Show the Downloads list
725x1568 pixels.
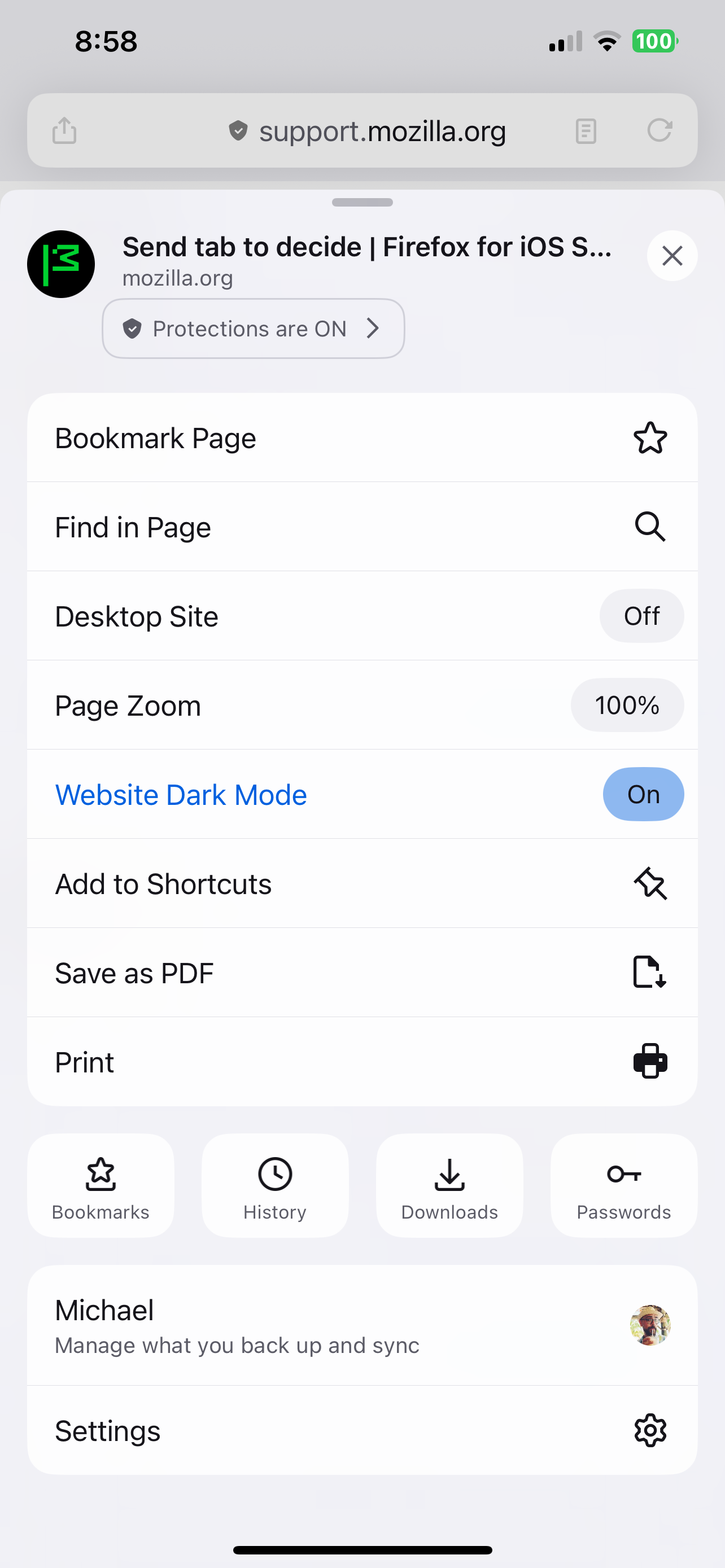coord(449,1186)
